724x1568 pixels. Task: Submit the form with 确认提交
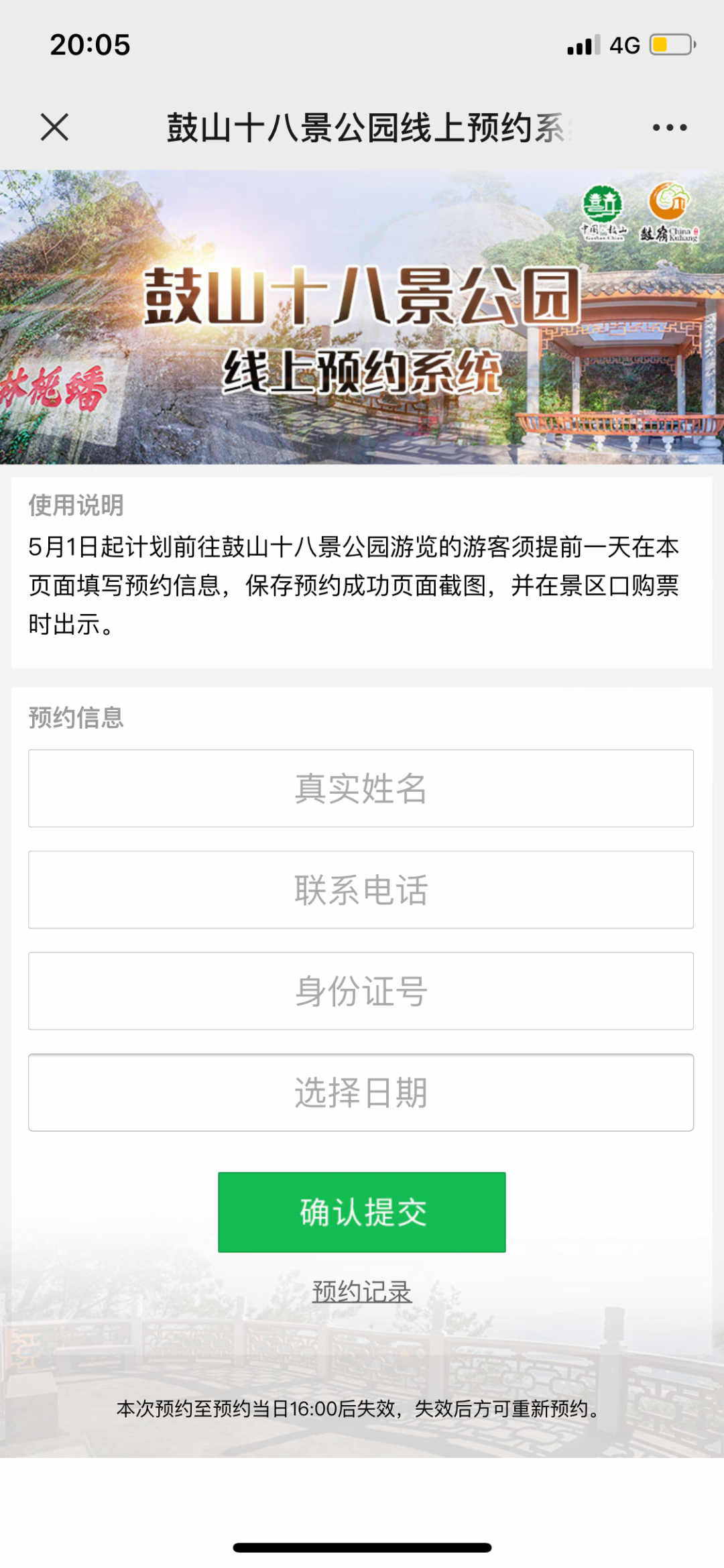[361, 1212]
